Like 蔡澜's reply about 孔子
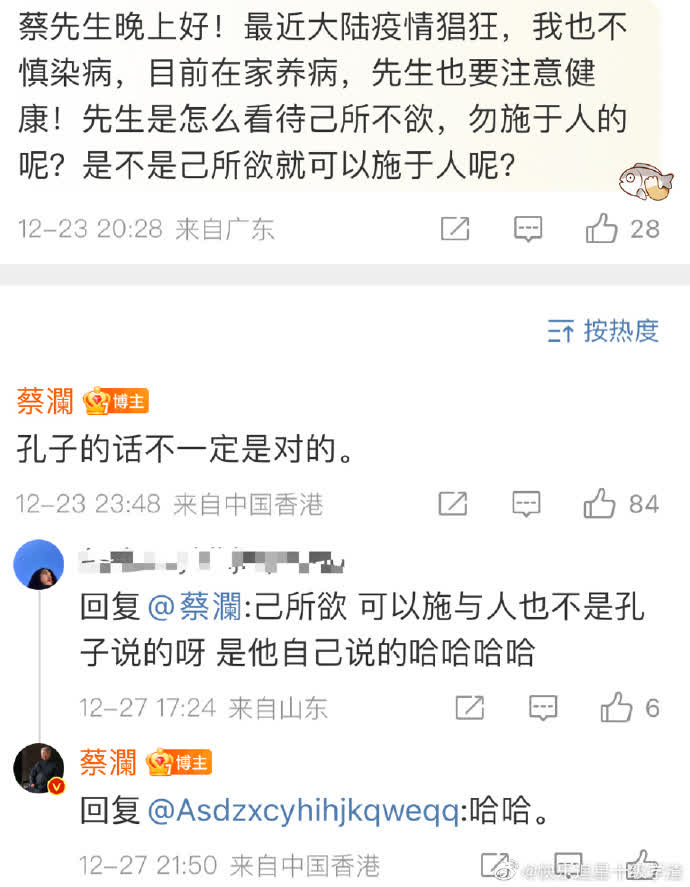 pos(600,503)
